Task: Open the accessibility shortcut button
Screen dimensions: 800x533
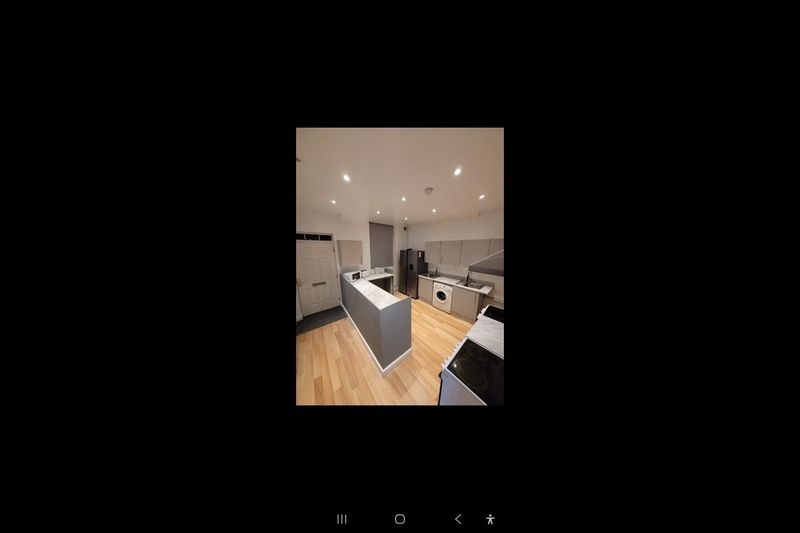Action: pyautogui.click(x=490, y=519)
